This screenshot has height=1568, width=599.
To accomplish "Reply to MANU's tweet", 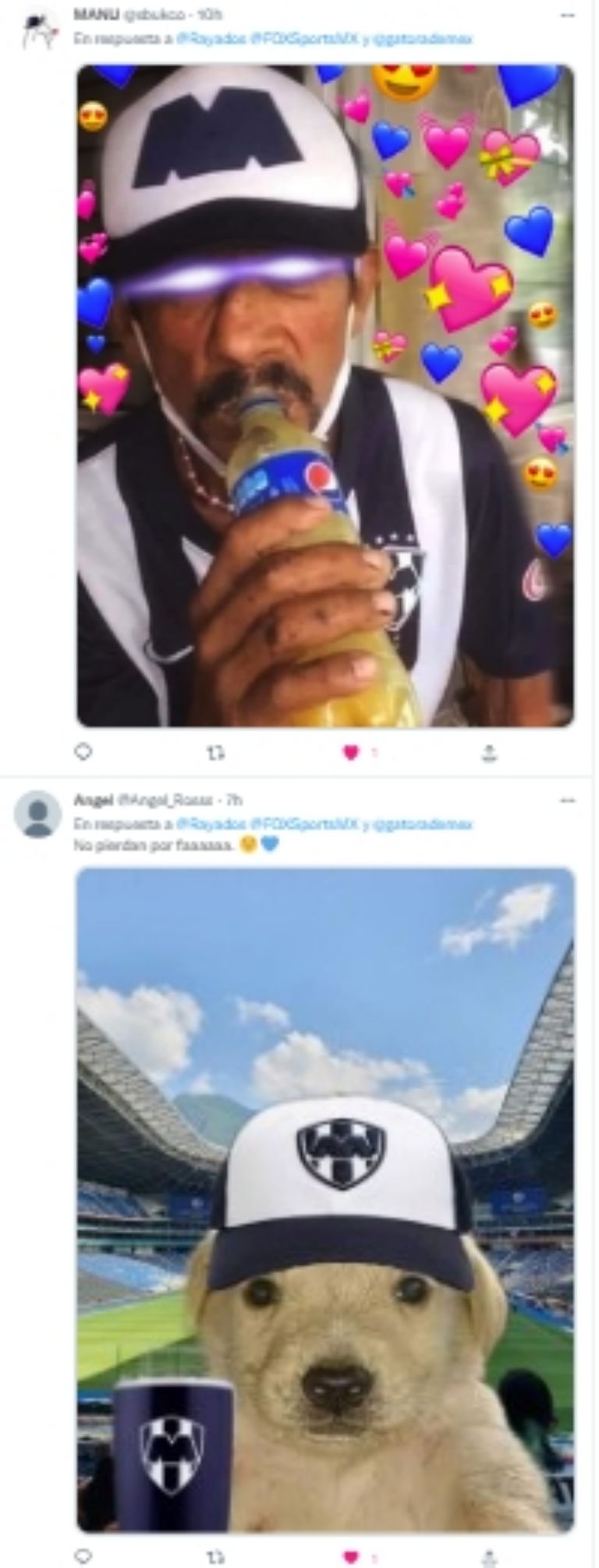I will 83,751.
